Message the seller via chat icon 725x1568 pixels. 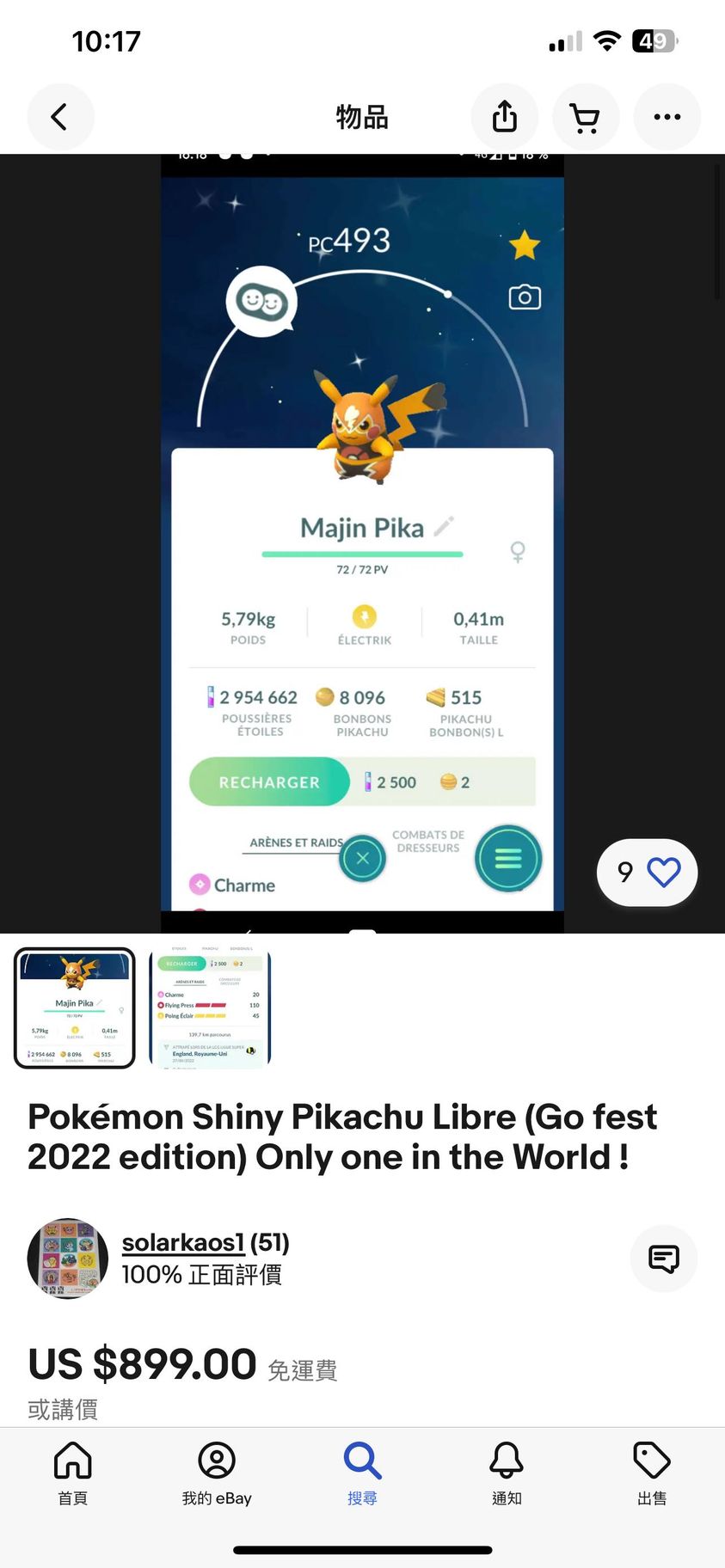pyautogui.click(x=663, y=1259)
